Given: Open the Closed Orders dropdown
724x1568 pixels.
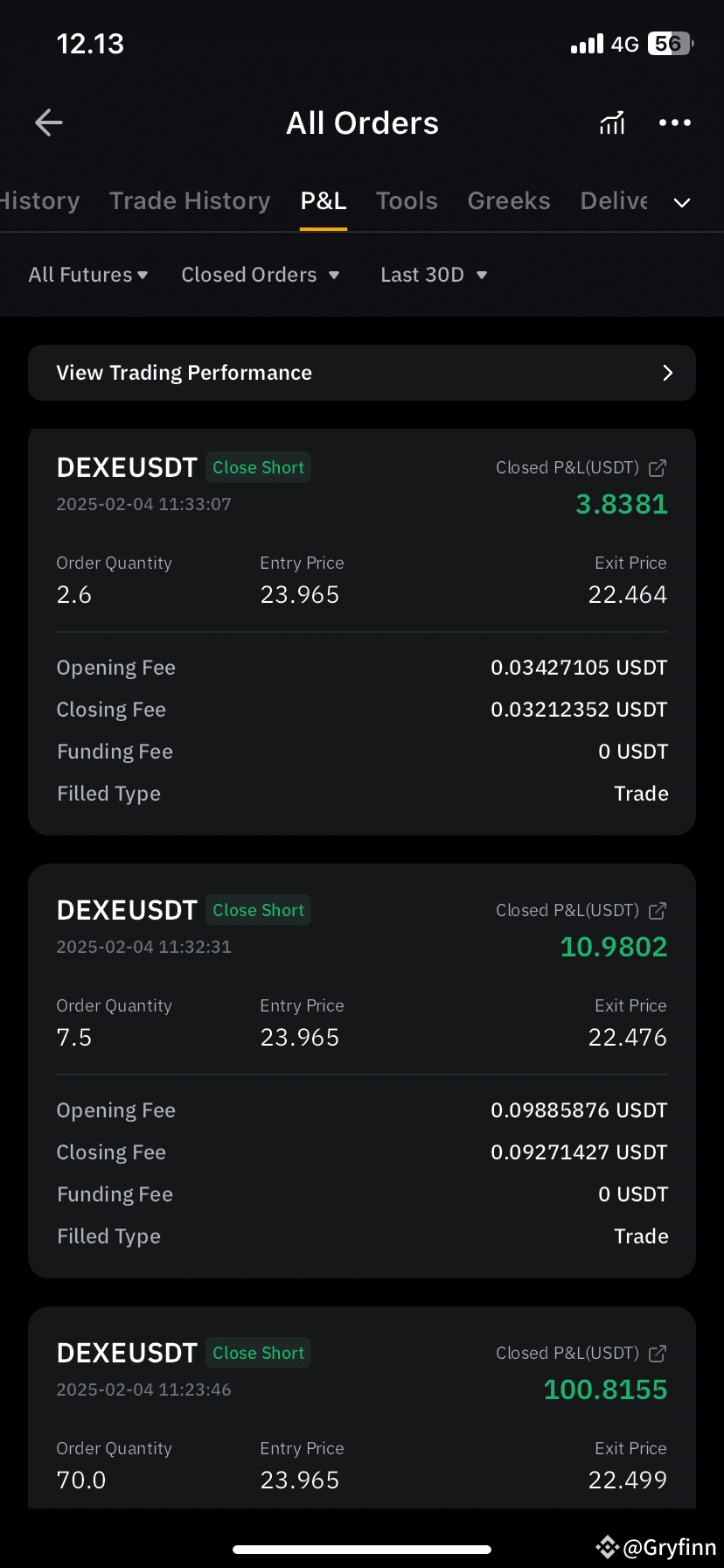Looking at the screenshot, I should point(260,274).
